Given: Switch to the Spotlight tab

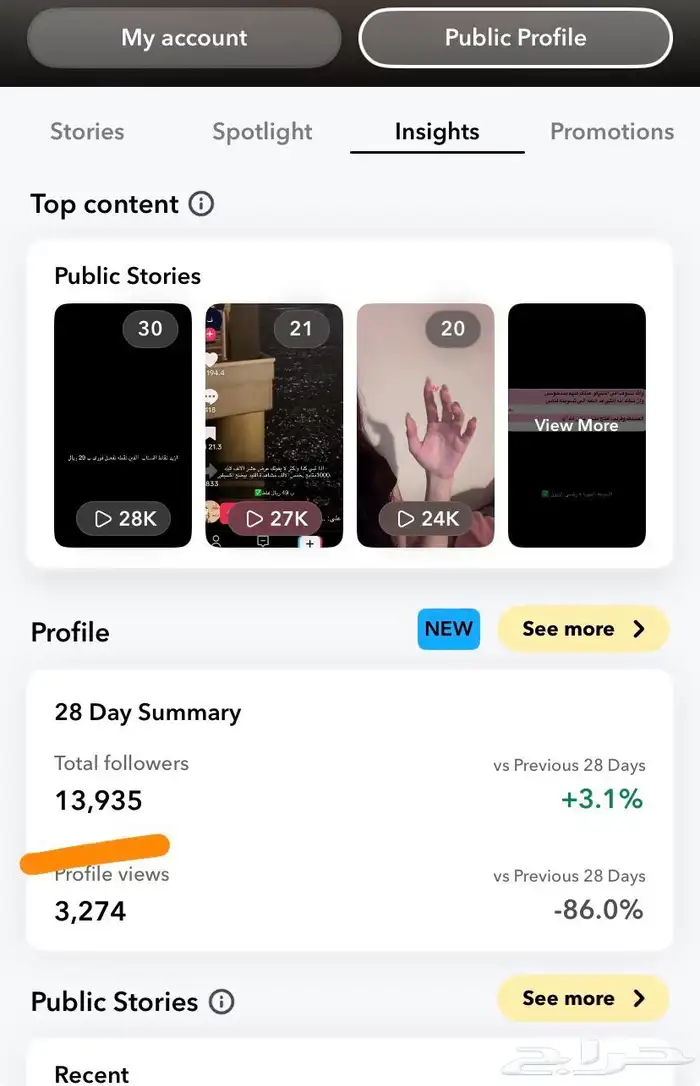Looking at the screenshot, I should 262,132.
